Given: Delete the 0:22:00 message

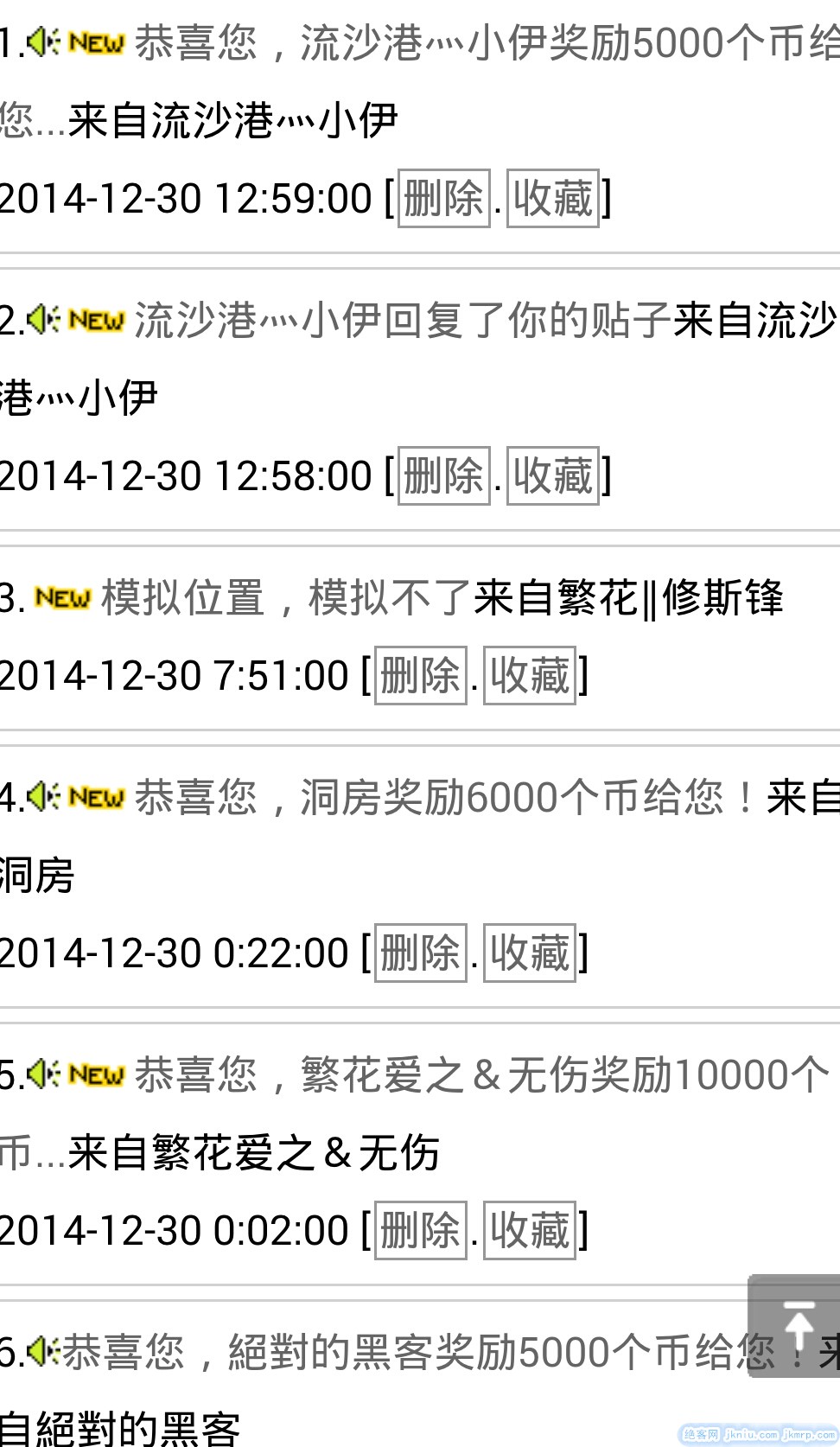Looking at the screenshot, I should 420,953.
